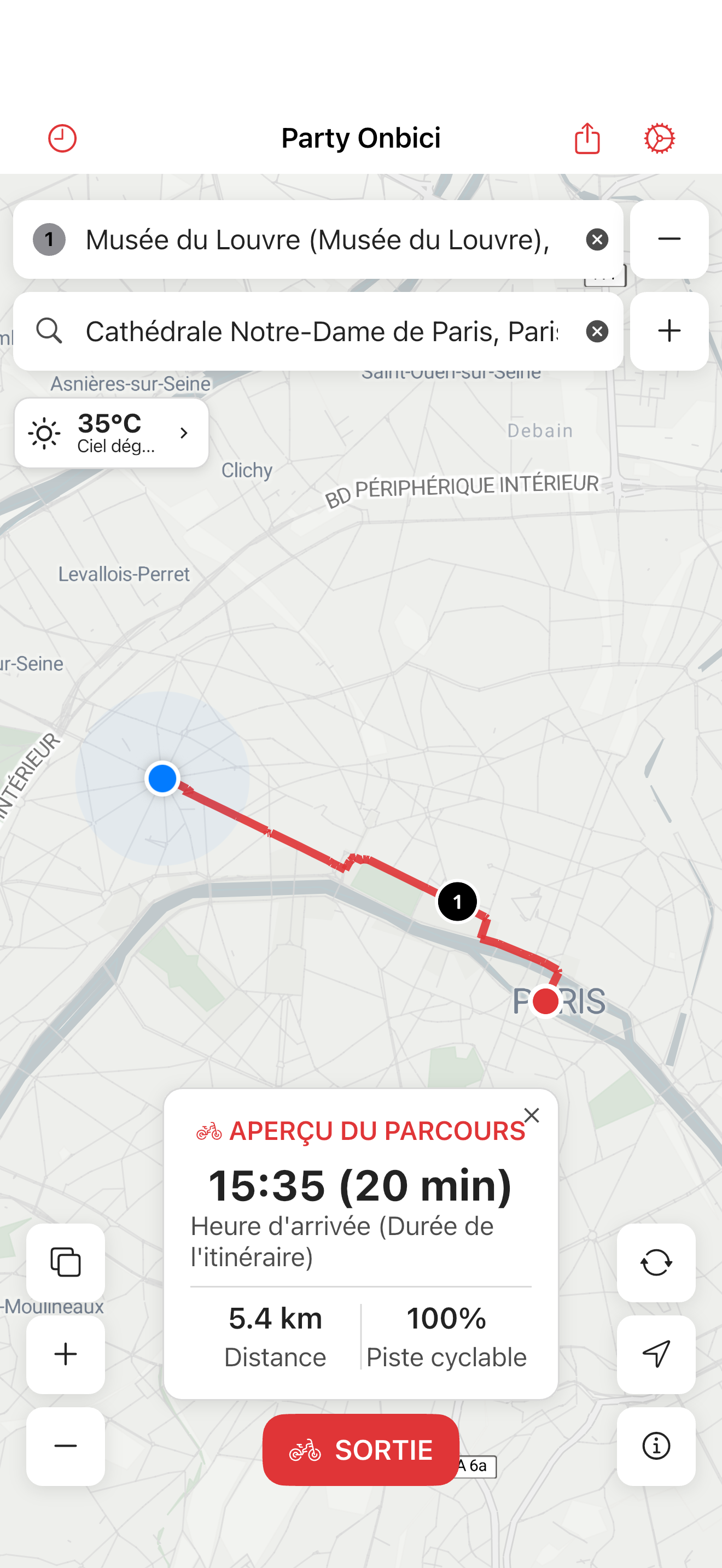Viewport: 722px width, 1568px height.
Task: Open map layers with the copy icon
Action: 66,1263
